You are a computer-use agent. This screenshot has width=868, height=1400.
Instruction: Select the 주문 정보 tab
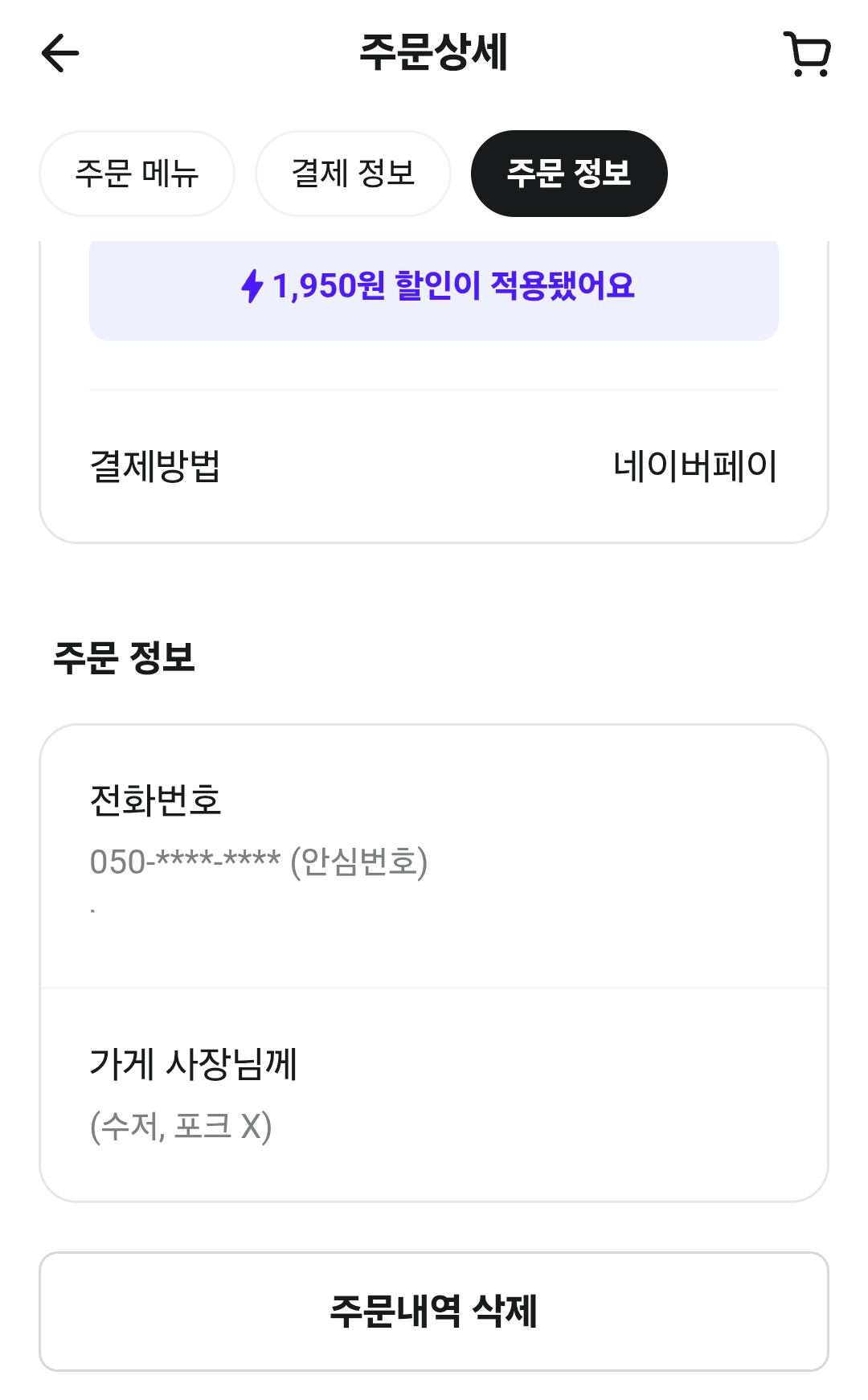(x=569, y=174)
